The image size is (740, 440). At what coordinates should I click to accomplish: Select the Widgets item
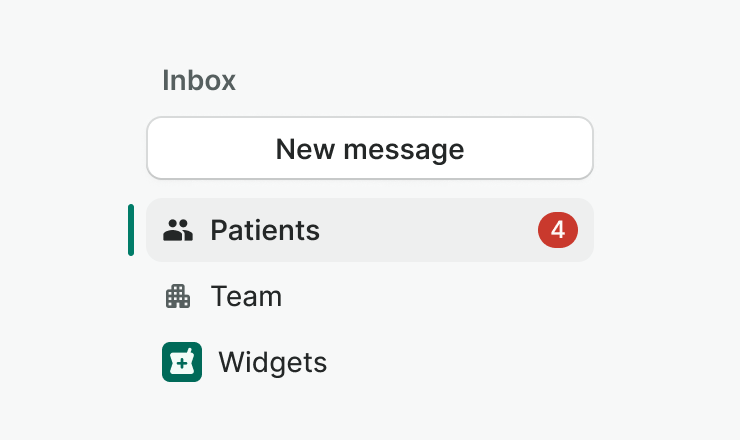[x=272, y=362]
